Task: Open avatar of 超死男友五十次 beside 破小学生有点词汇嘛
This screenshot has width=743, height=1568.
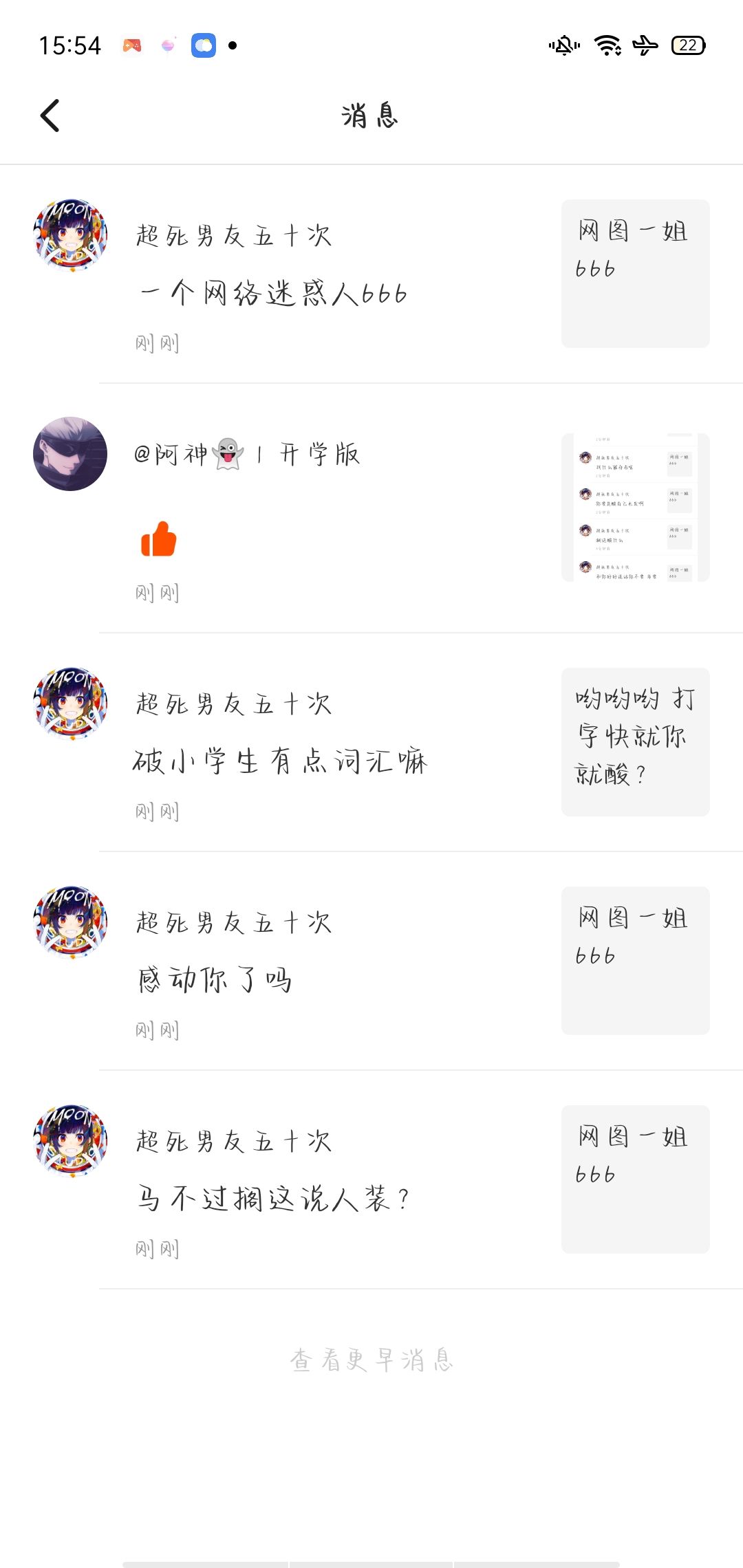Action: point(70,703)
